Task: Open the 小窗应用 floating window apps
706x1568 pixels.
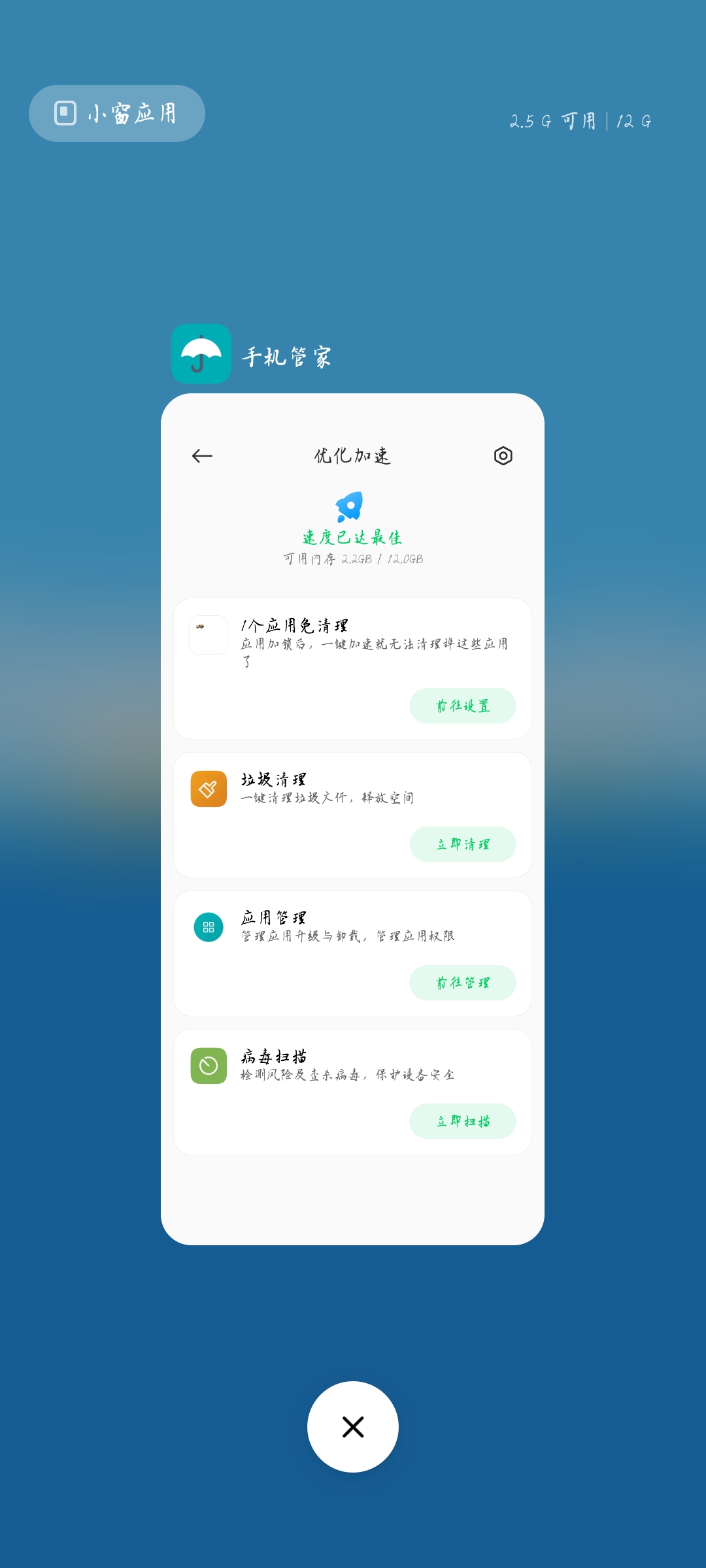Action: tap(117, 113)
